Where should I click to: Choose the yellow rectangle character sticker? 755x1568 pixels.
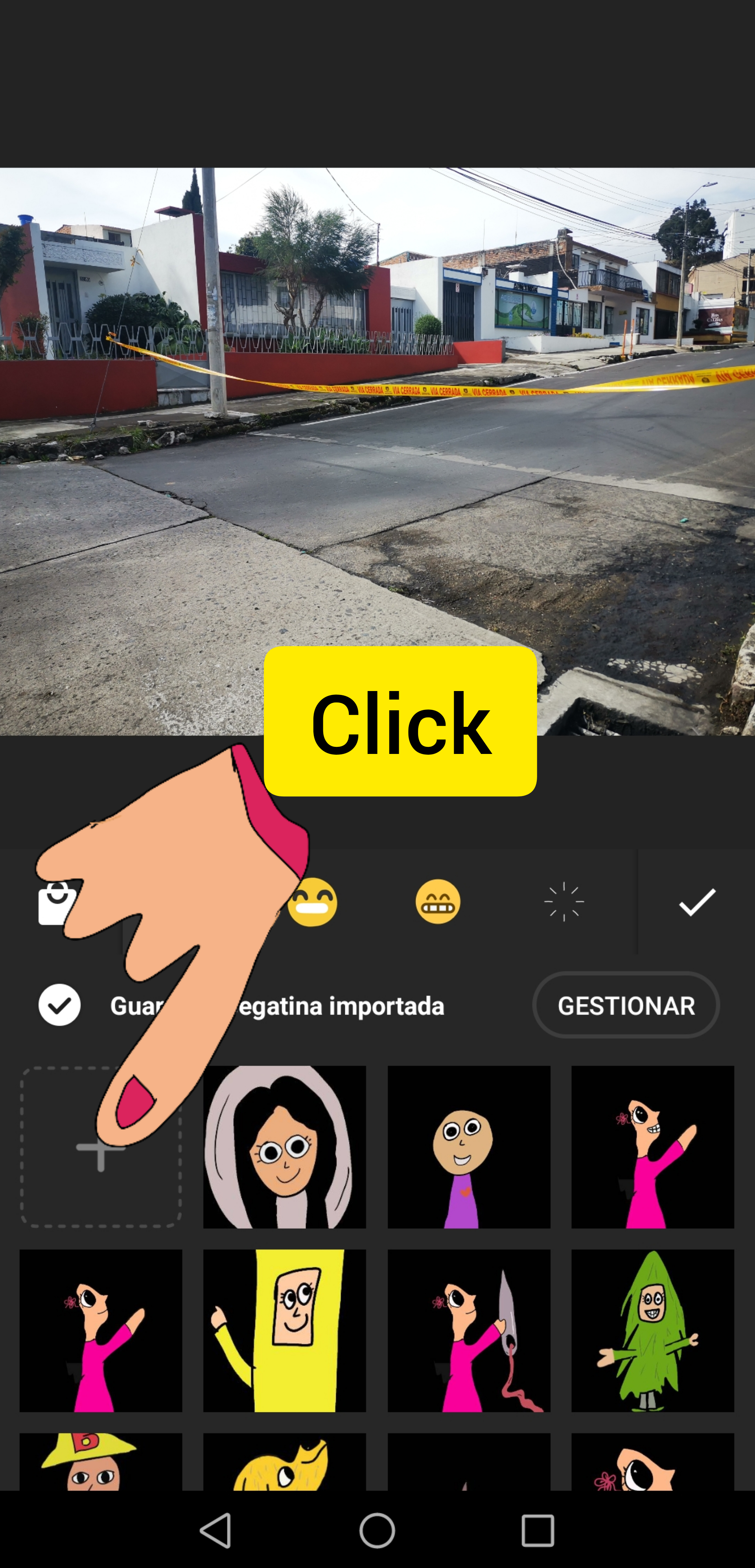284,1331
